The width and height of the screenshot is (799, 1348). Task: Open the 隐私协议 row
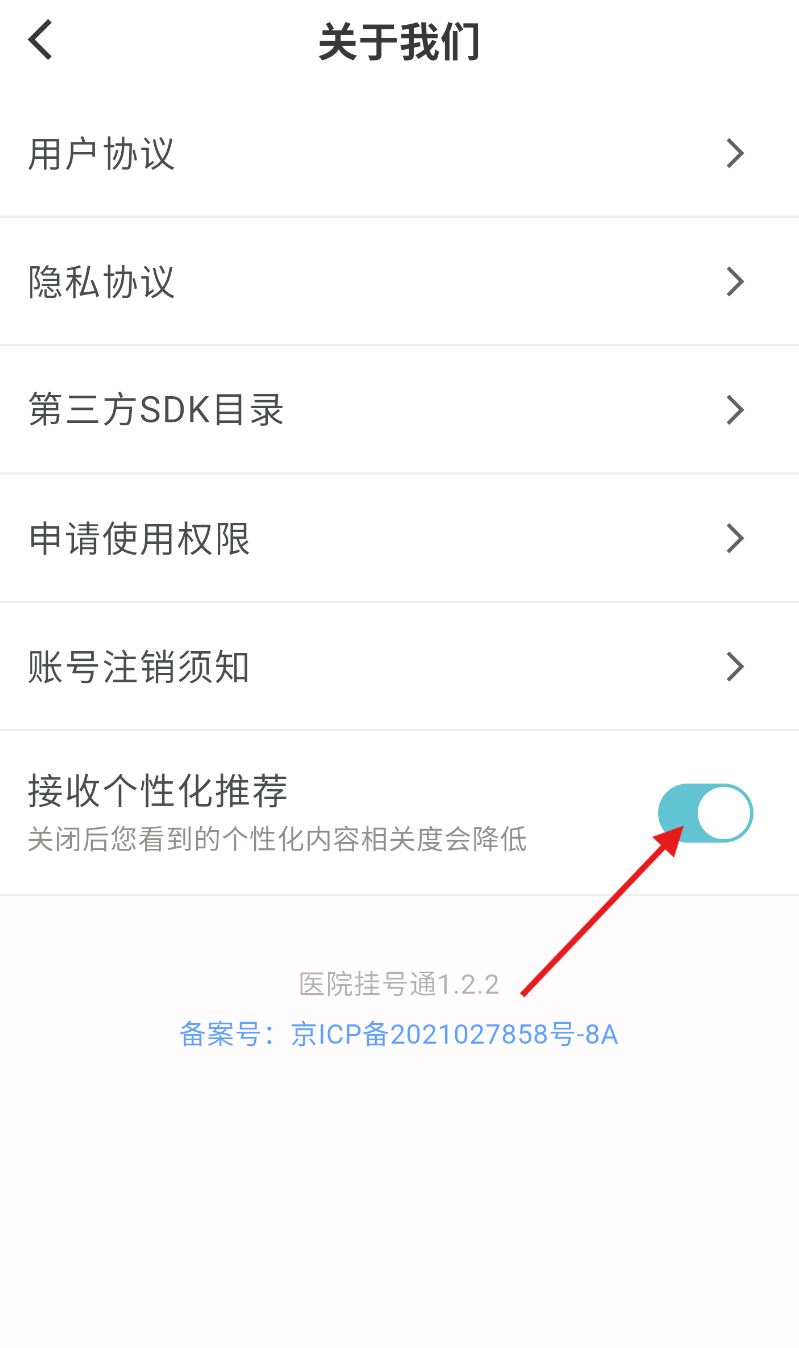pyautogui.click(x=399, y=282)
